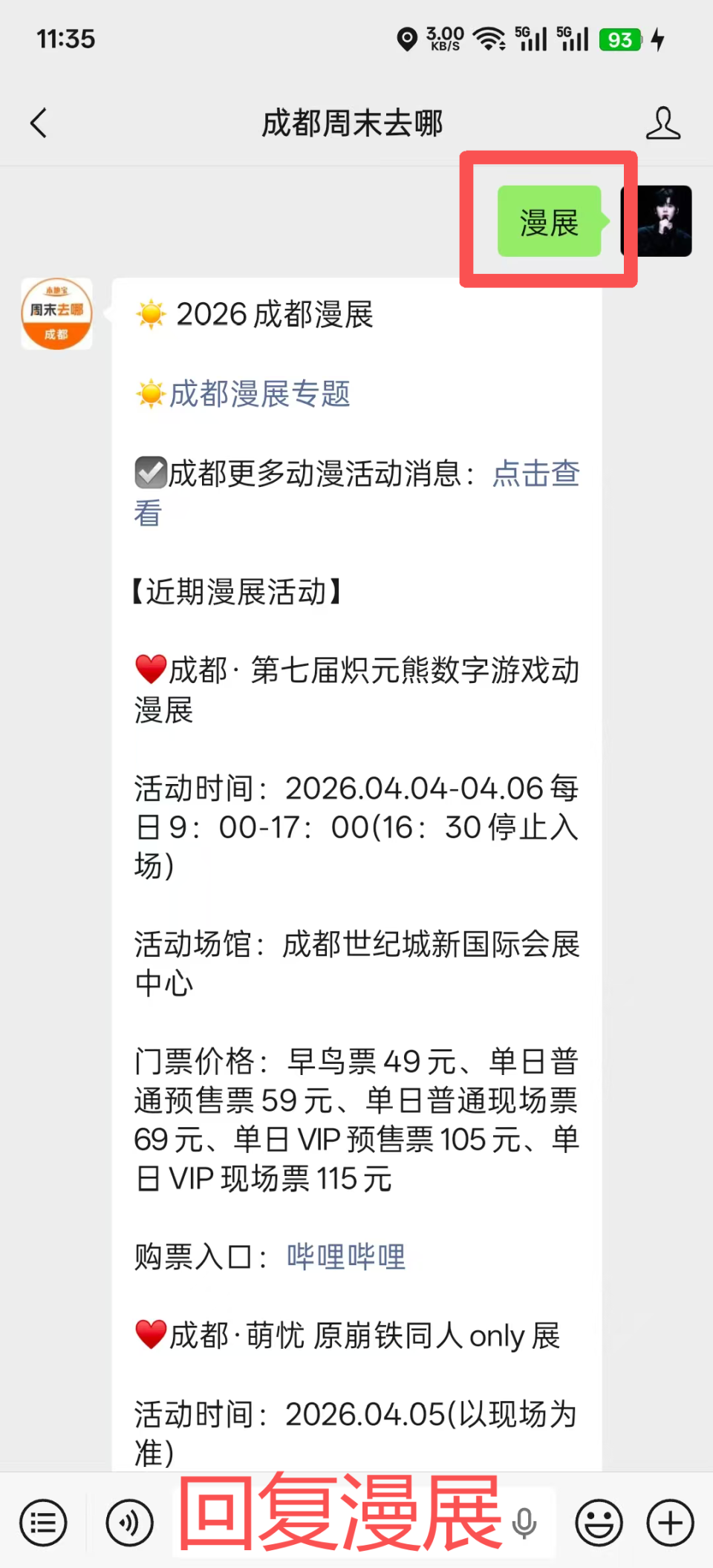Tap the back arrow to leave the chat
This screenshot has width=713, height=1568.
point(39,123)
